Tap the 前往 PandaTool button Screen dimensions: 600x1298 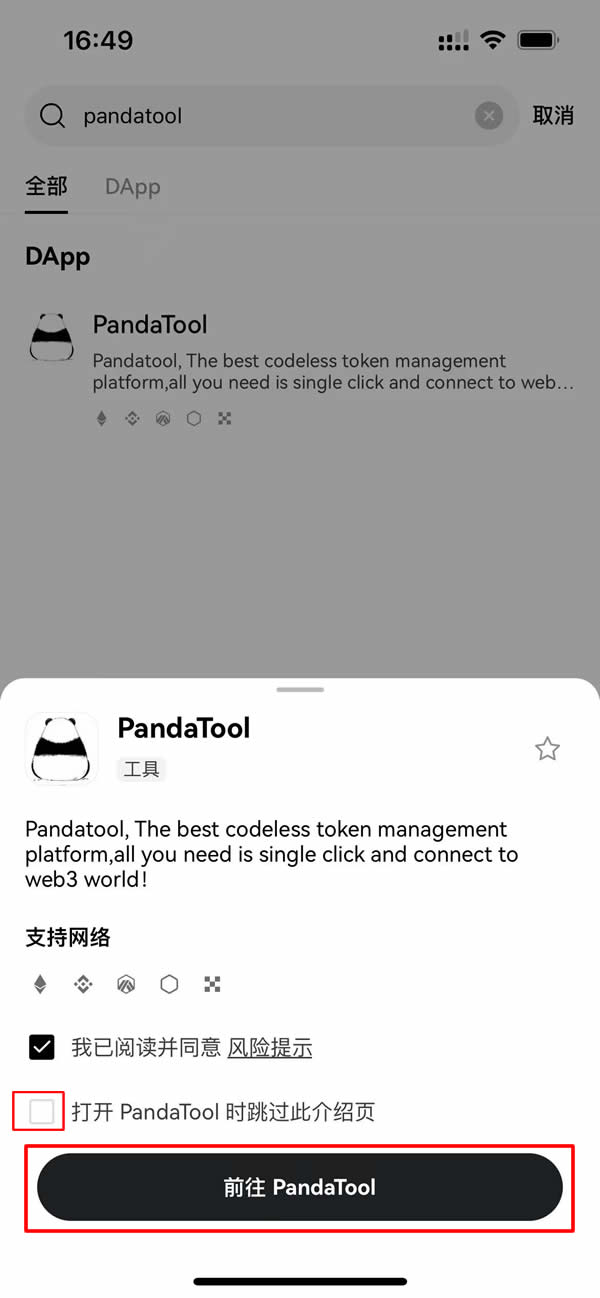point(300,1187)
